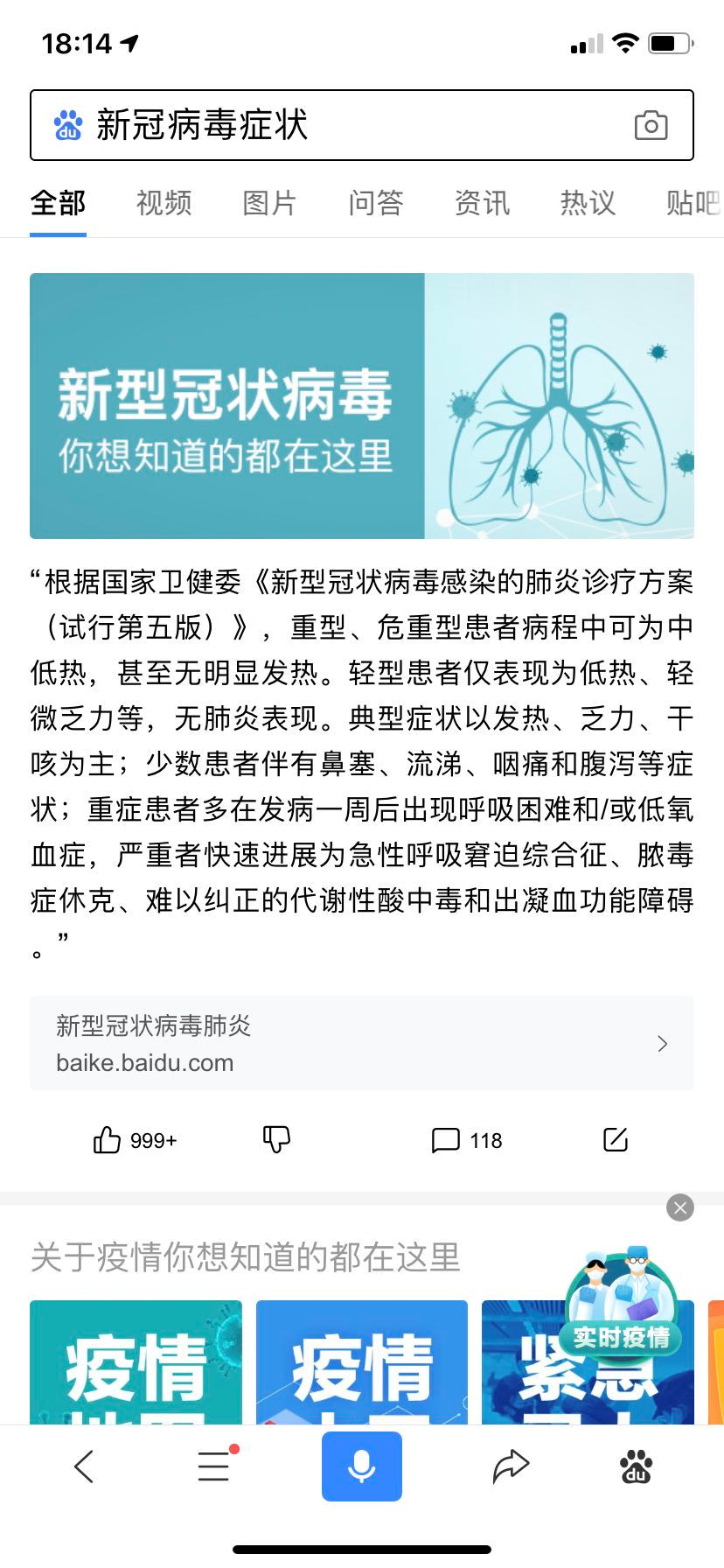Image resolution: width=724 pixels, height=1568 pixels.
Task: Share this page
Action: (511, 1466)
